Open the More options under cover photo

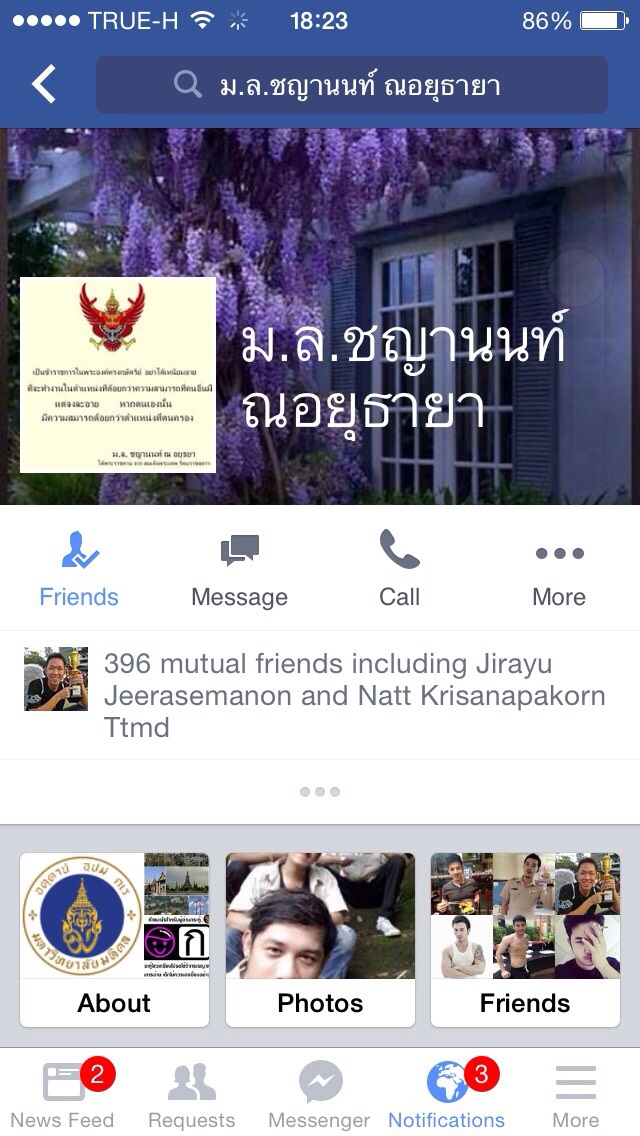pos(559,570)
